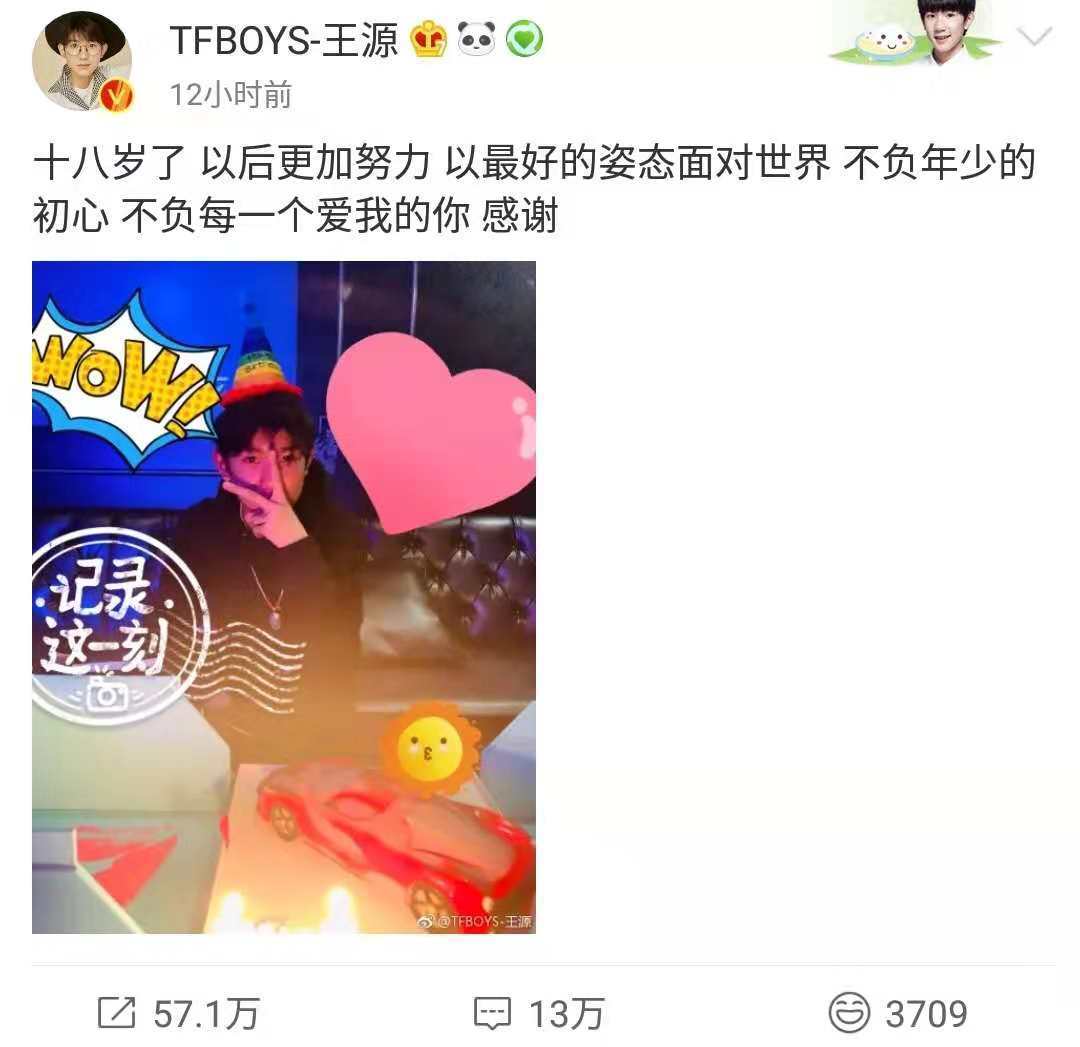Open the poster's profile avatar
Screen dimensions: 1080x1047
coord(82,62)
